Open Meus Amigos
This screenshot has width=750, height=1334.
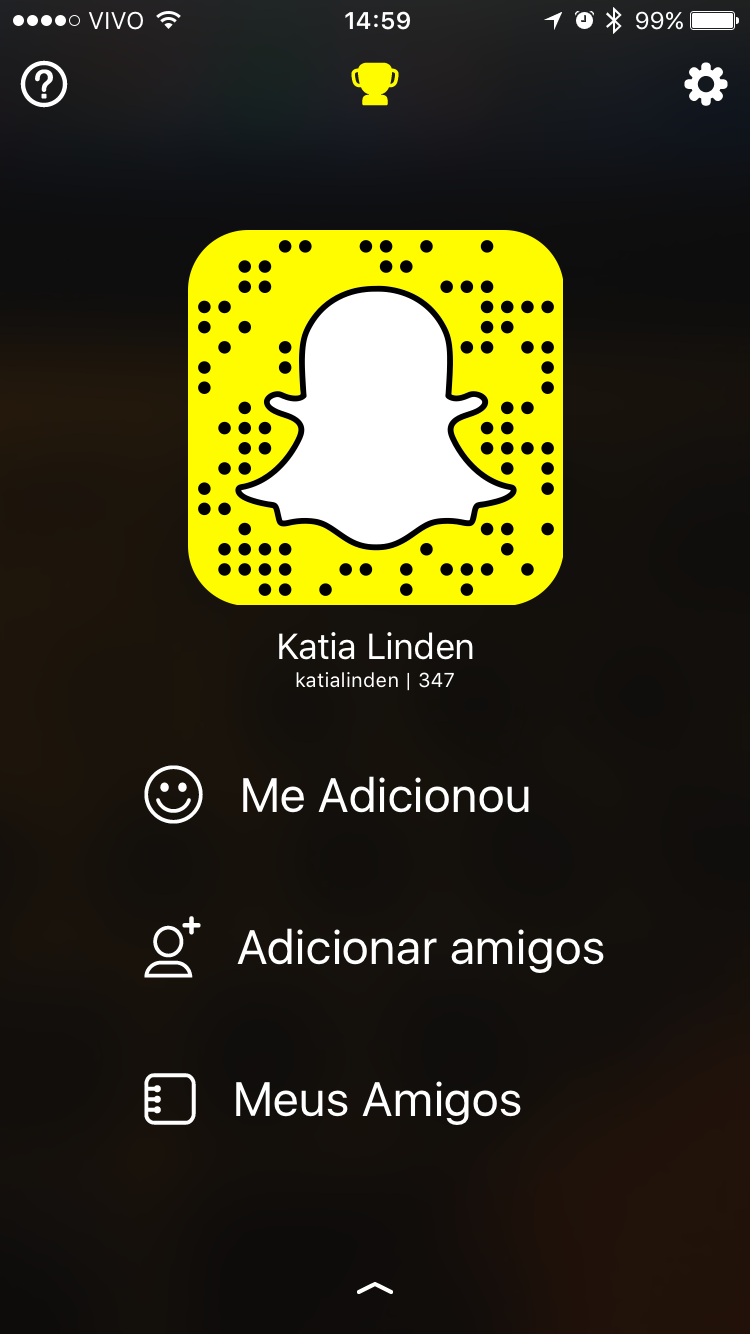tap(377, 1100)
